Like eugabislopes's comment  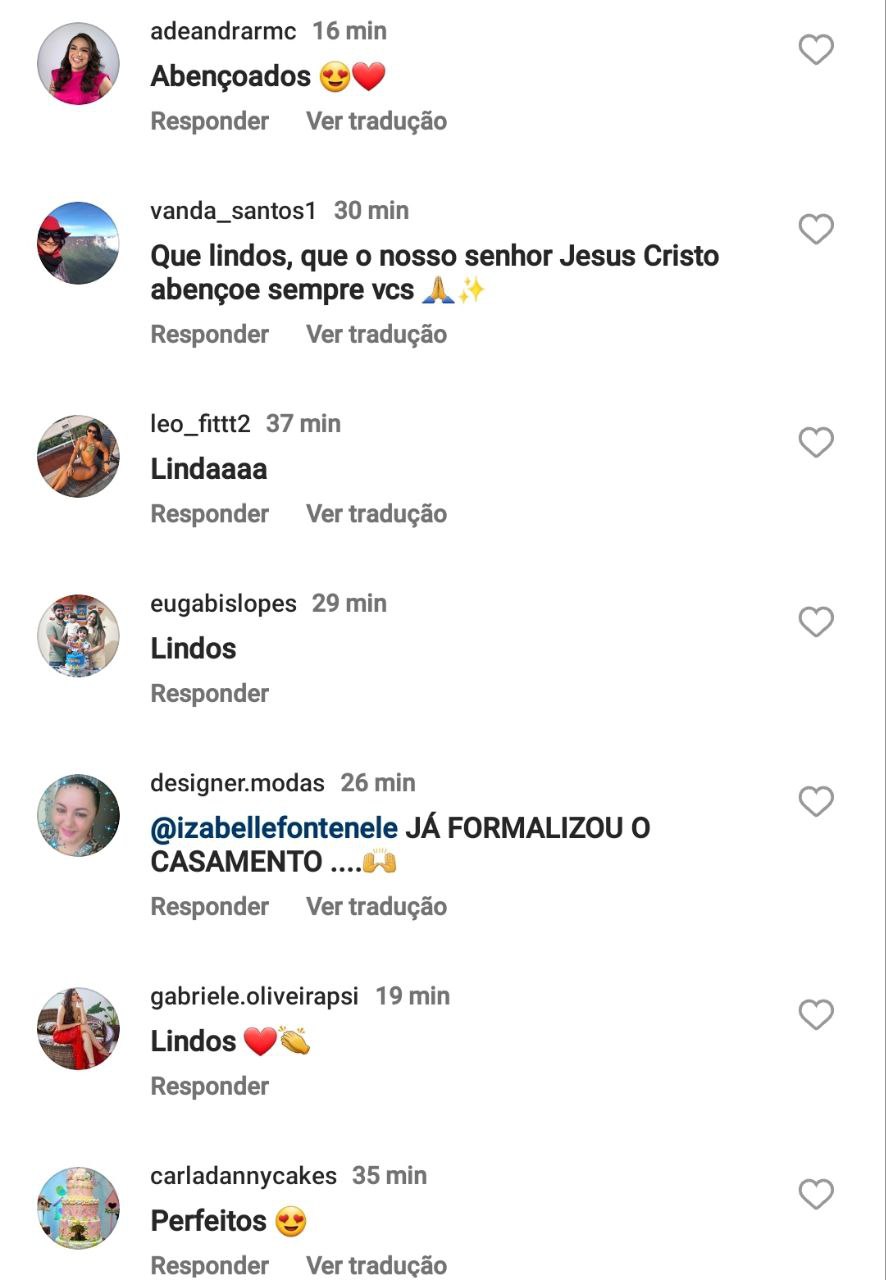(816, 622)
